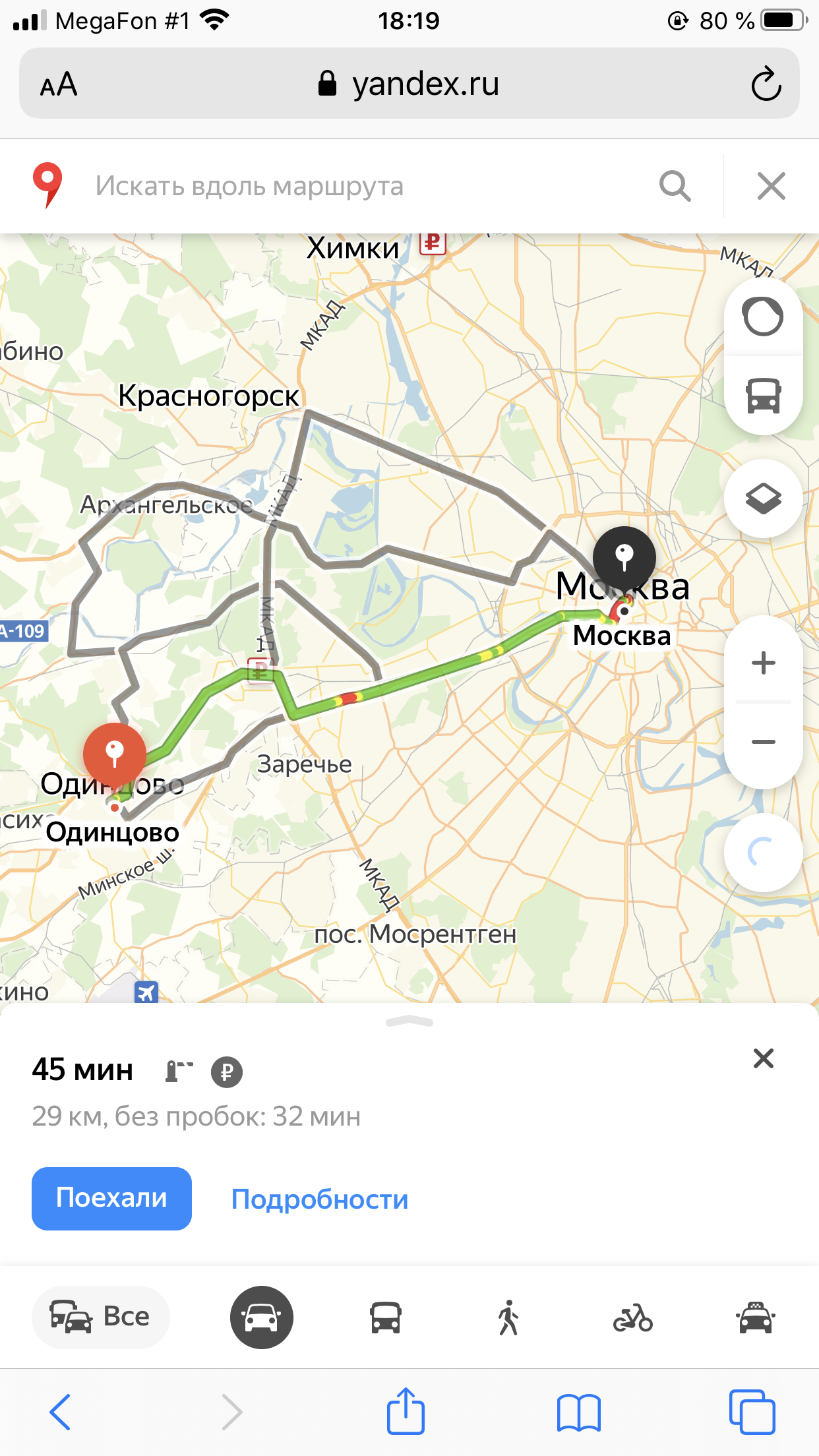Switch to the bicycle route tab
The image size is (819, 1456).
632,1318
